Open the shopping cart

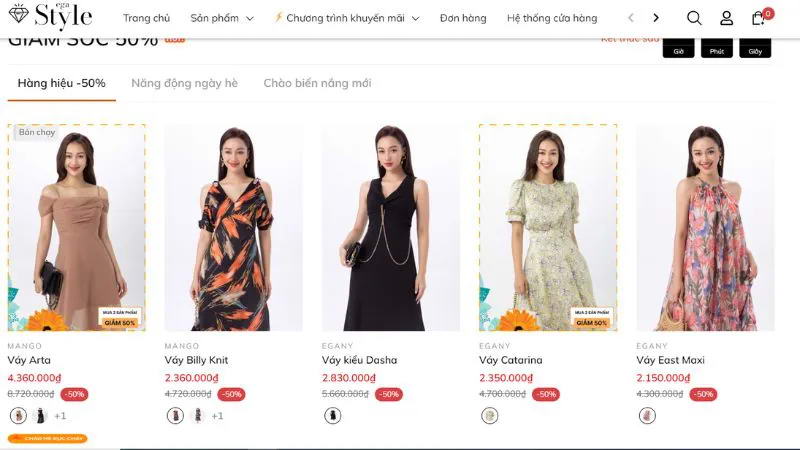tap(759, 18)
